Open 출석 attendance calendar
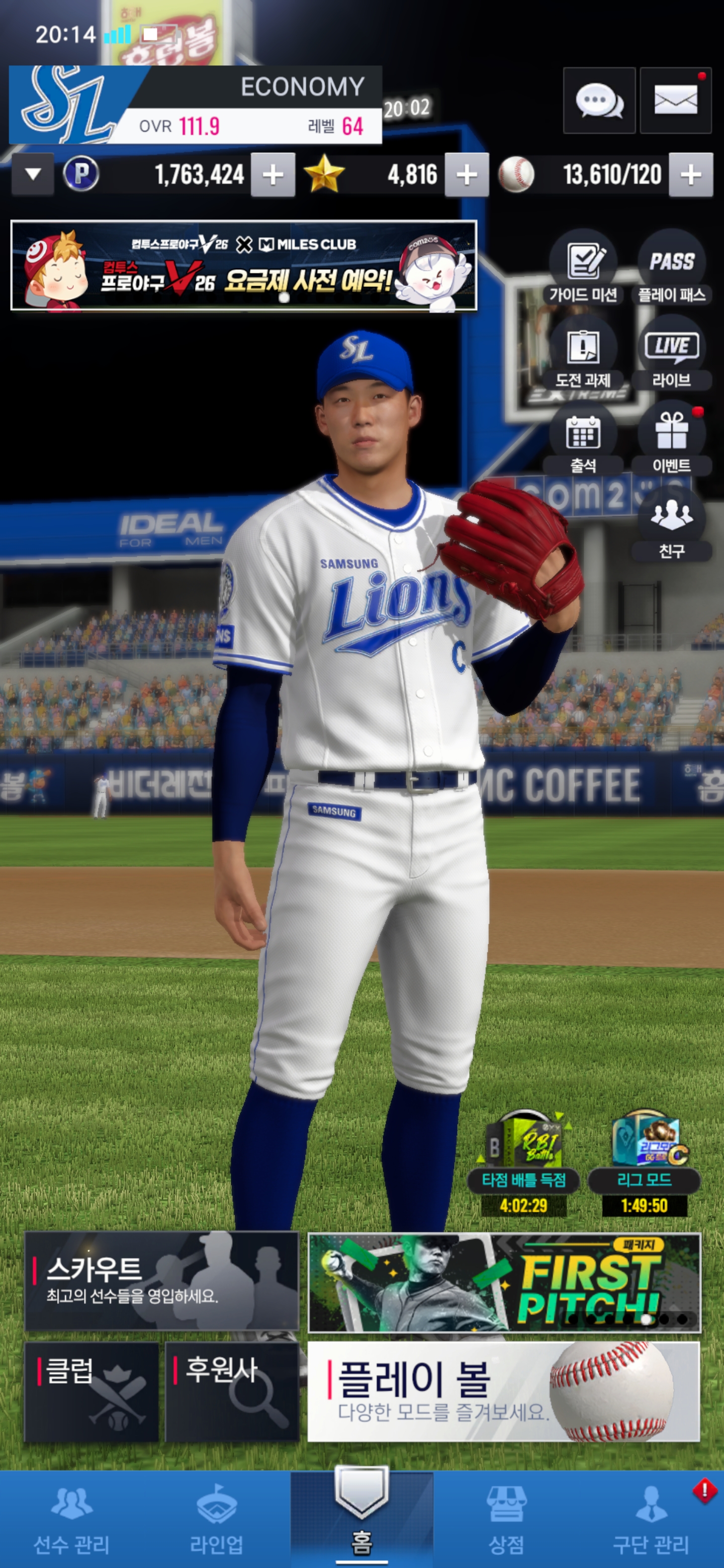 (583, 439)
